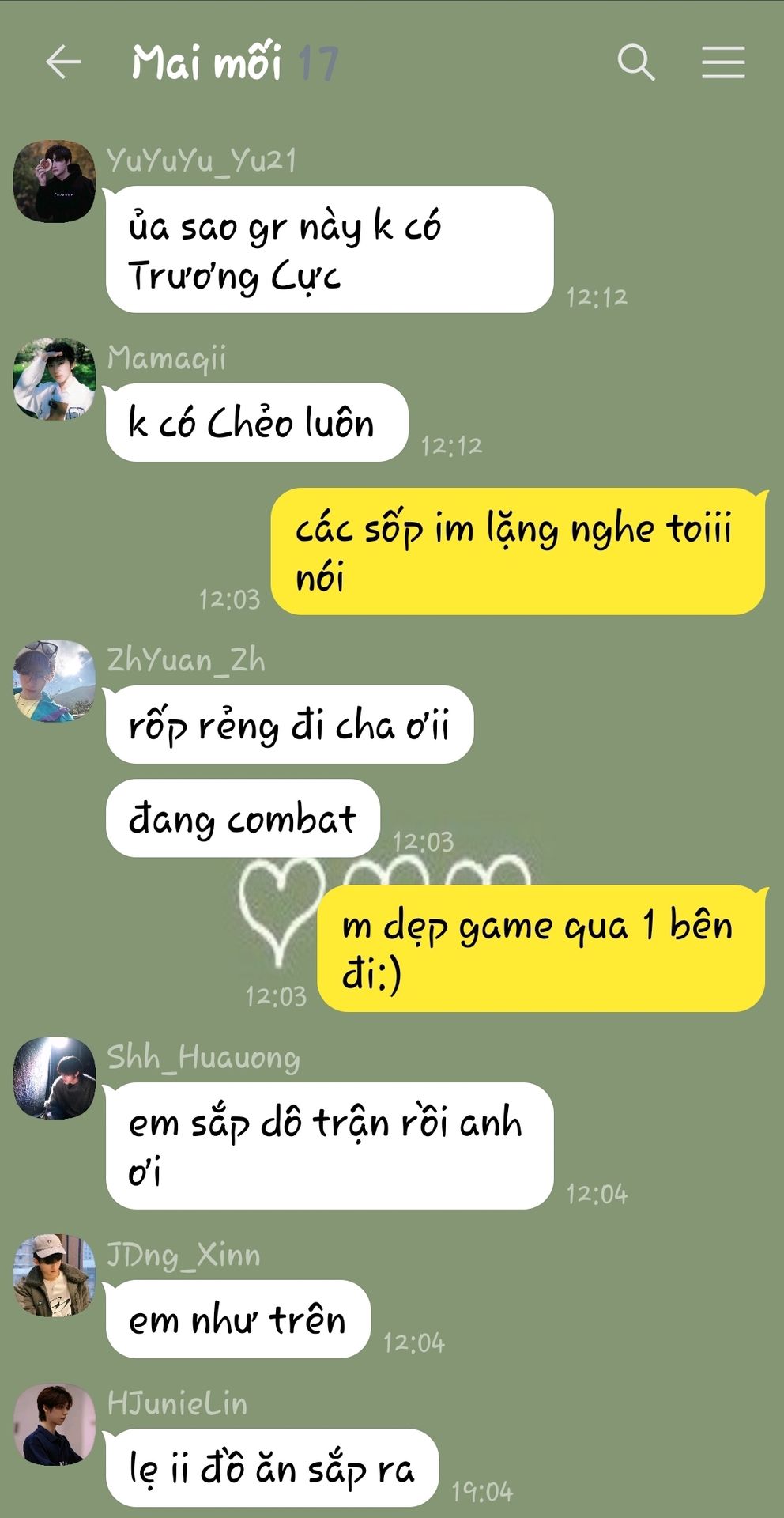
Task: Open Mamaqii's avatar
Action: tap(55, 379)
